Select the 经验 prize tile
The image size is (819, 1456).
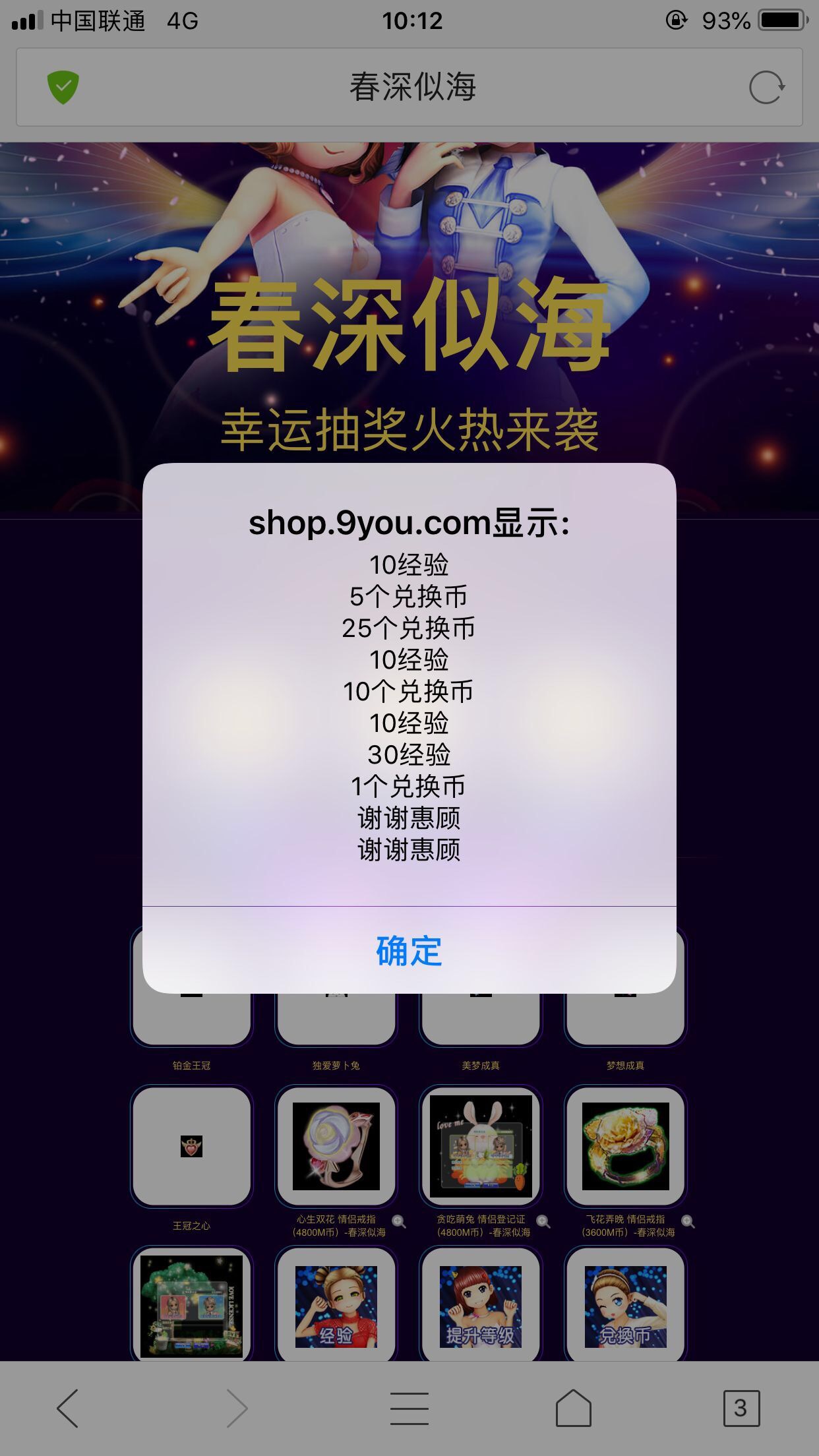tap(336, 1306)
